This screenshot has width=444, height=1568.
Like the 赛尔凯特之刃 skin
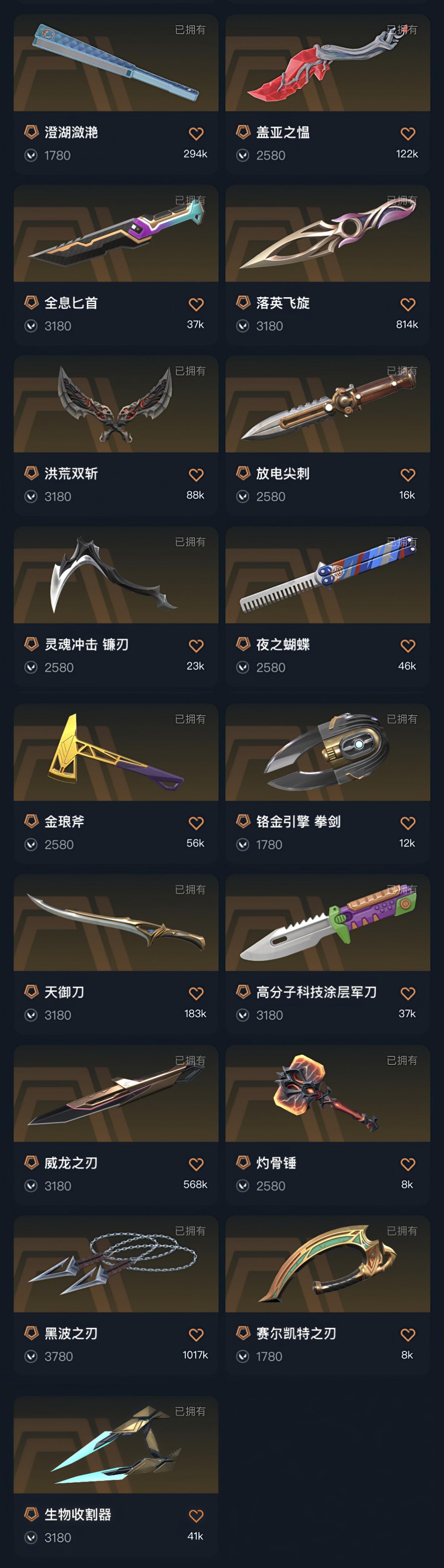tap(407, 1334)
